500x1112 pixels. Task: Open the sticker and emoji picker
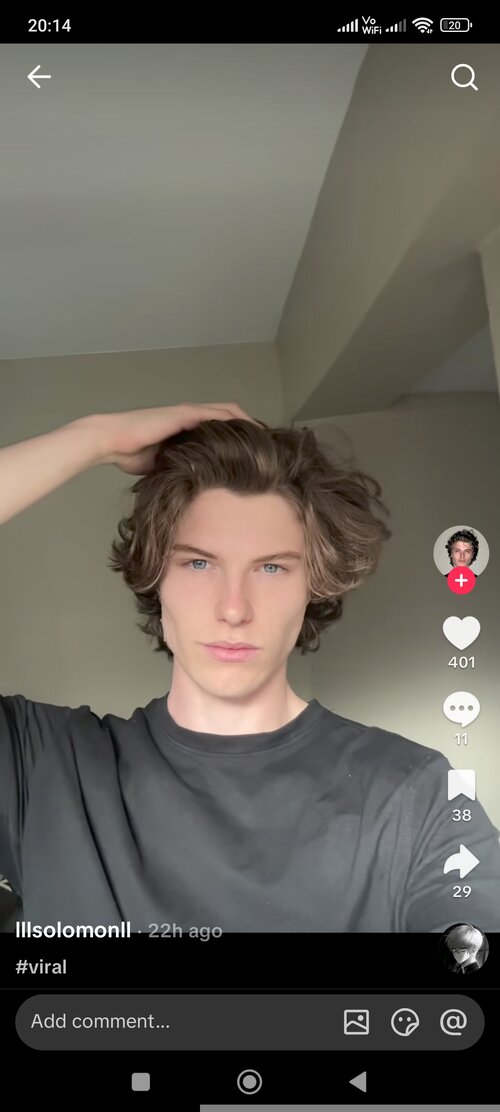click(x=405, y=1022)
